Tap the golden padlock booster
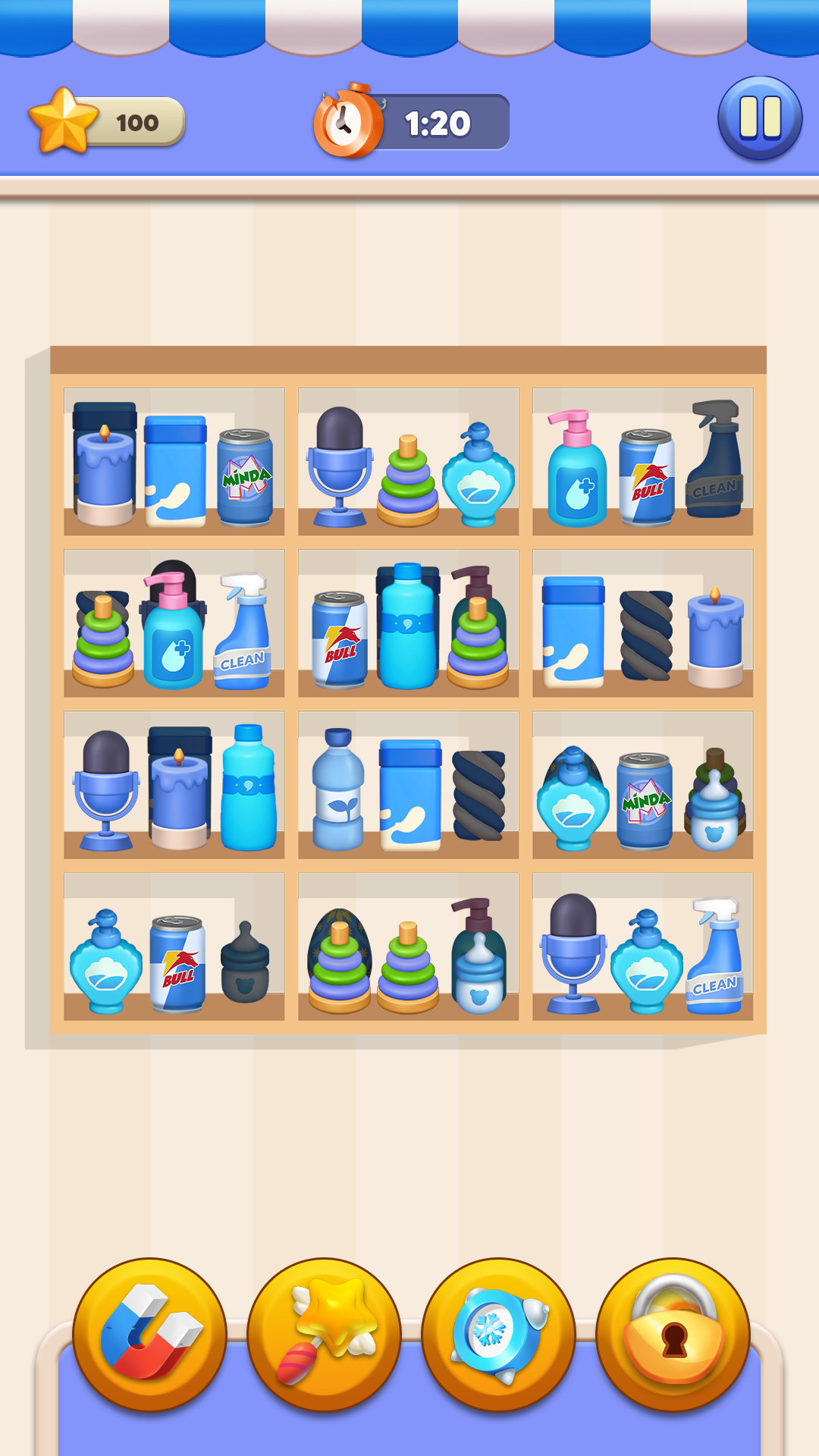This screenshot has height=1456, width=819. click(673, 1335)
